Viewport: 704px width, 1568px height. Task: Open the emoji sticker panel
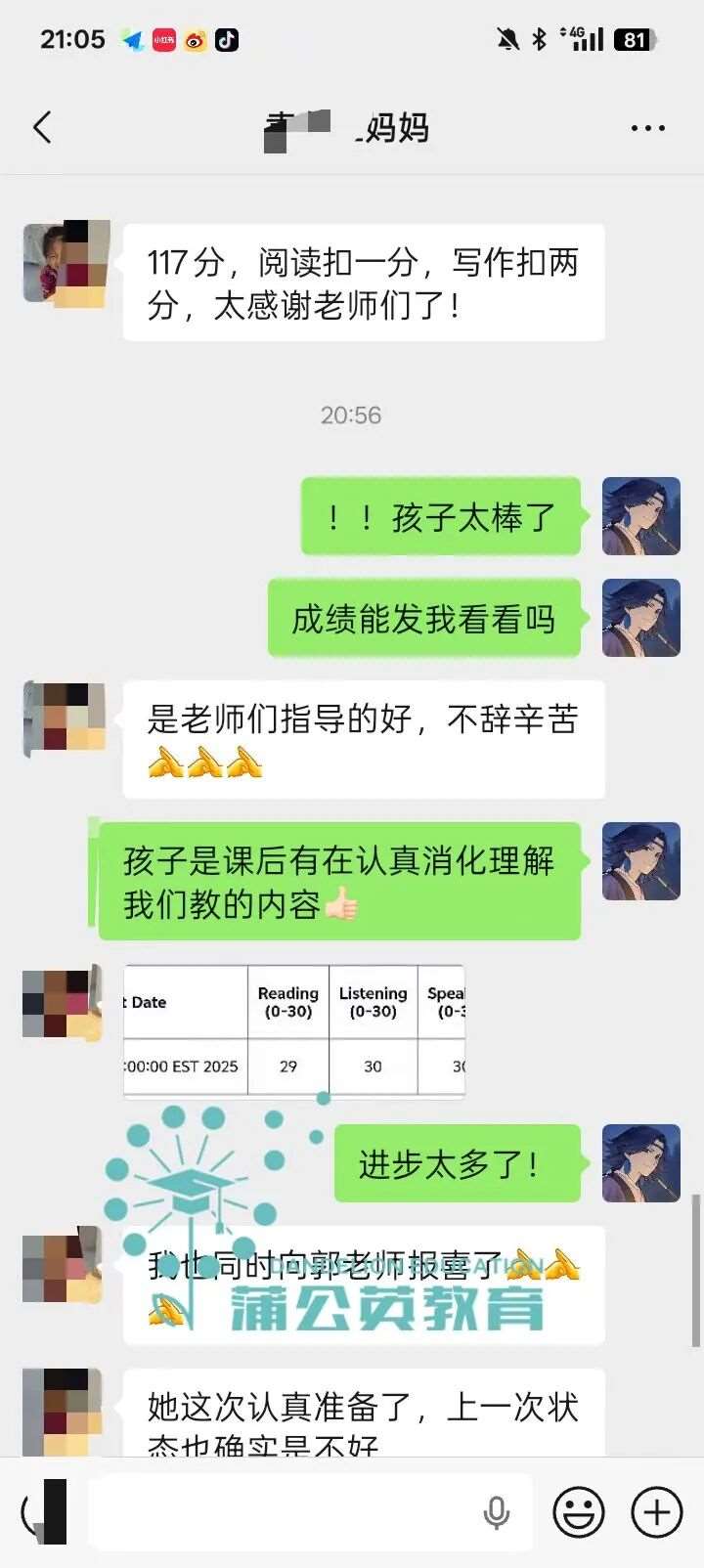pos(579,1512)
